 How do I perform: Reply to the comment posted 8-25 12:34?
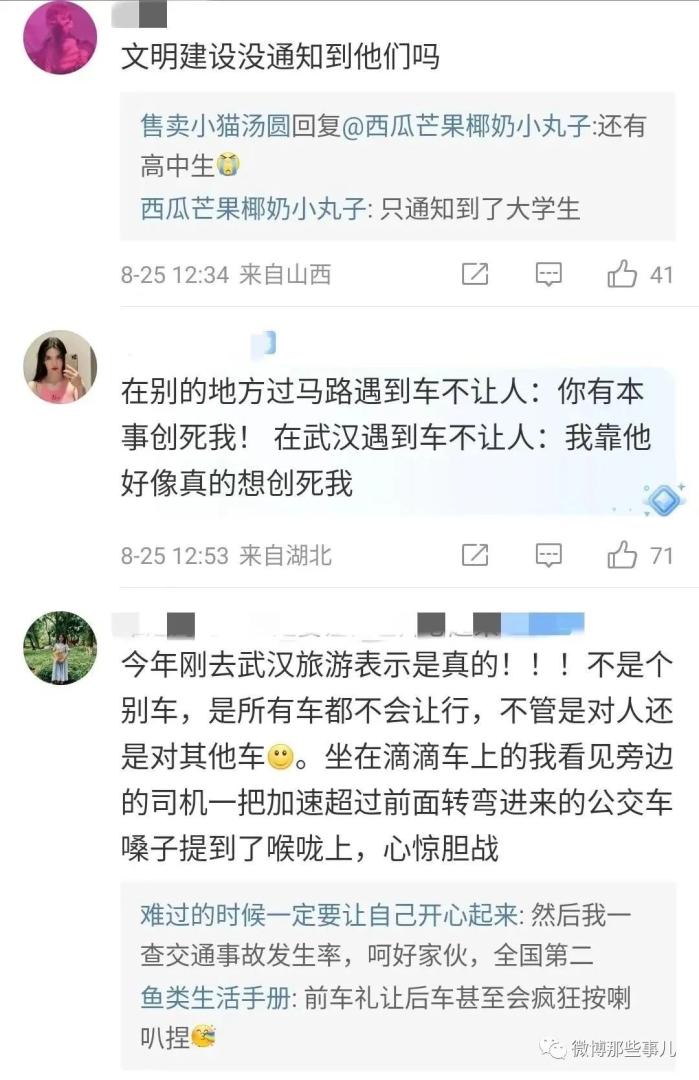point(548,274)
